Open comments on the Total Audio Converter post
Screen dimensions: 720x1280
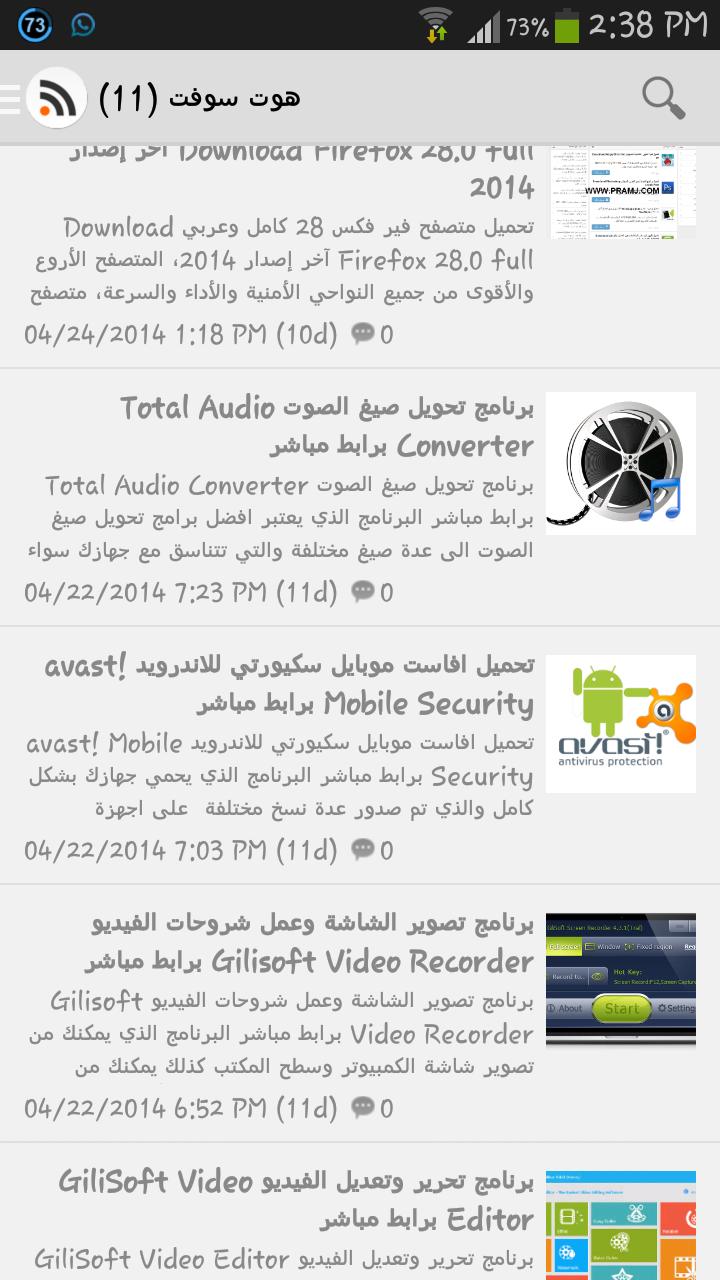[x=372, y=592]
